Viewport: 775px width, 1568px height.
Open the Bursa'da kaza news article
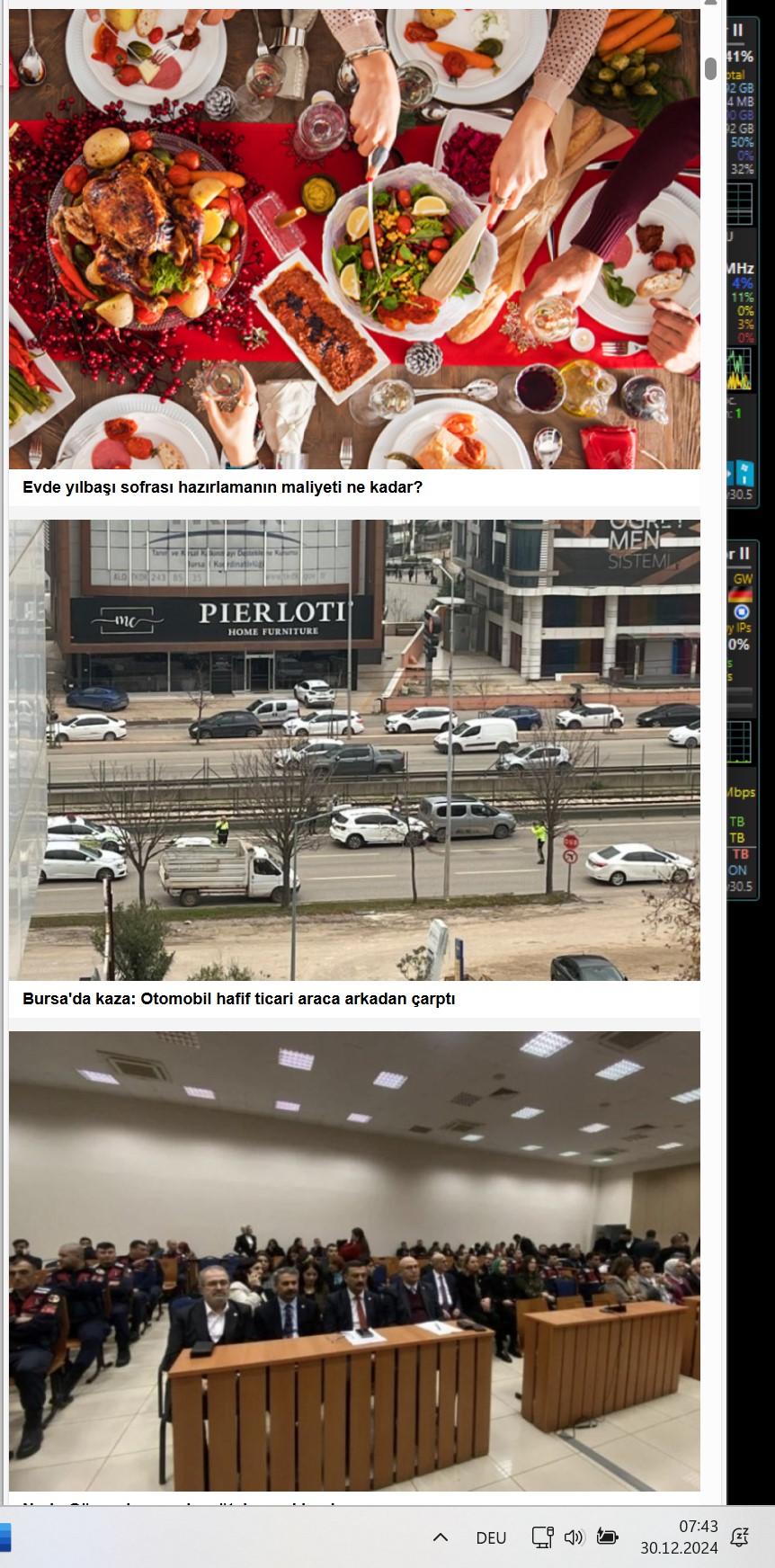[238, 999]
